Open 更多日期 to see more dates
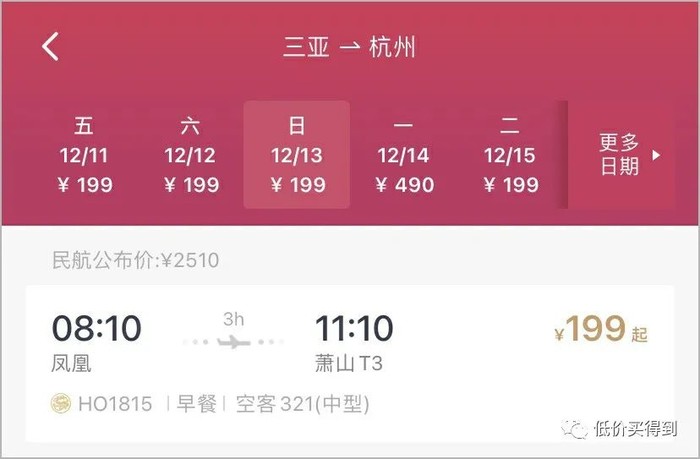The image size is (700, 459). tap(628, 155)
